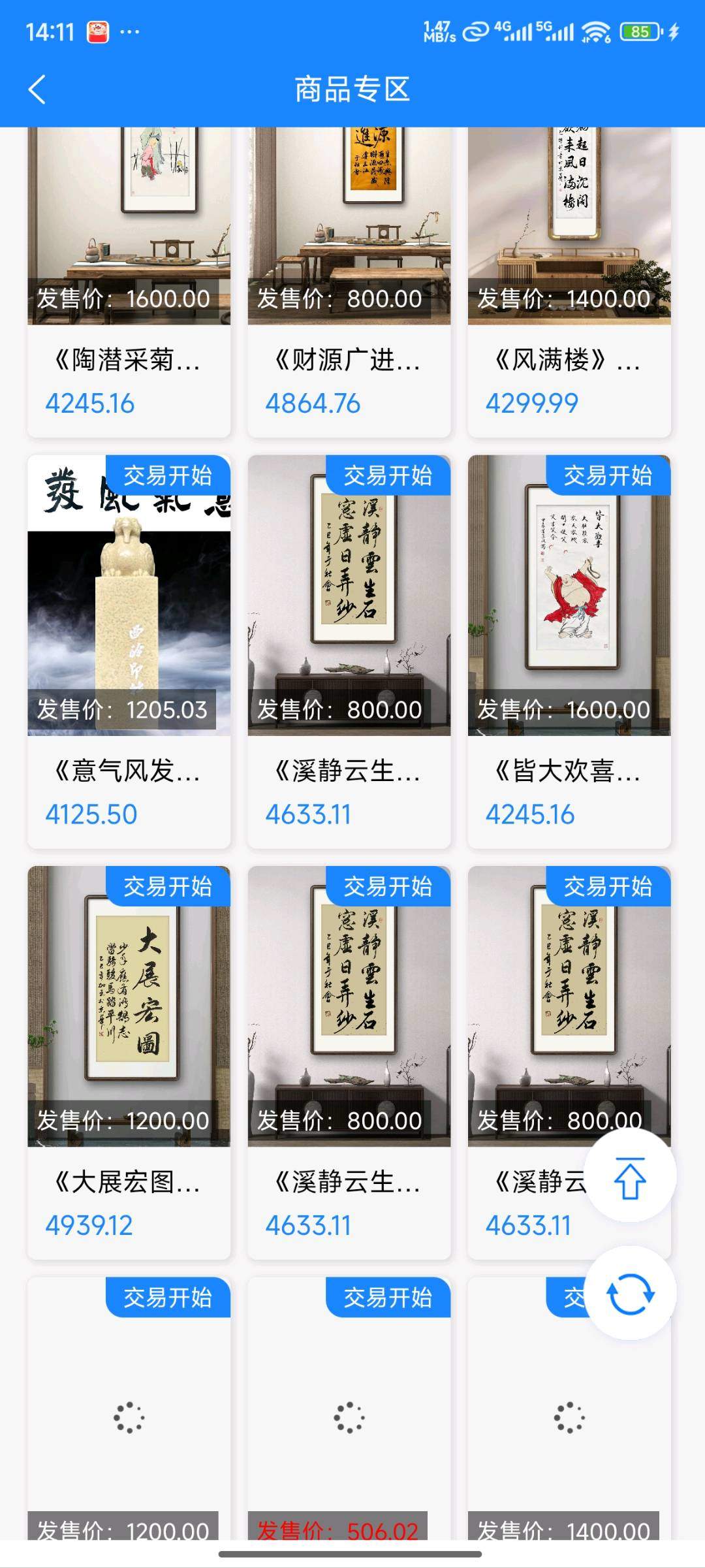Tap the 交易开始 badge on 《大展宏图》 card

coord(169,887)
